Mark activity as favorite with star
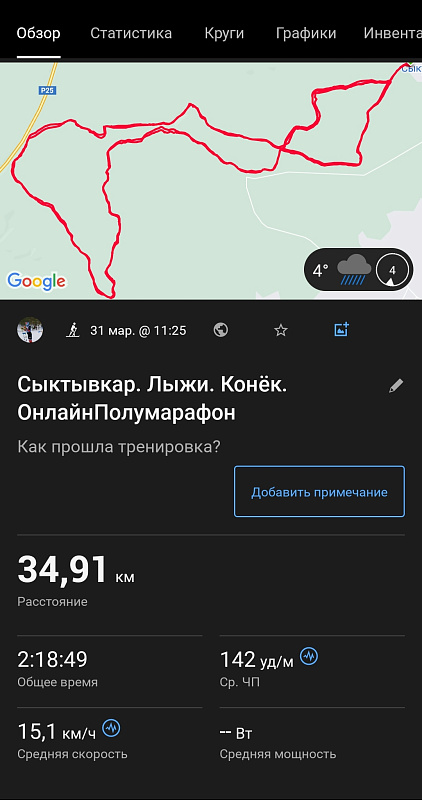The height and width of the screenshot is (800, 422). pos(281,330)
